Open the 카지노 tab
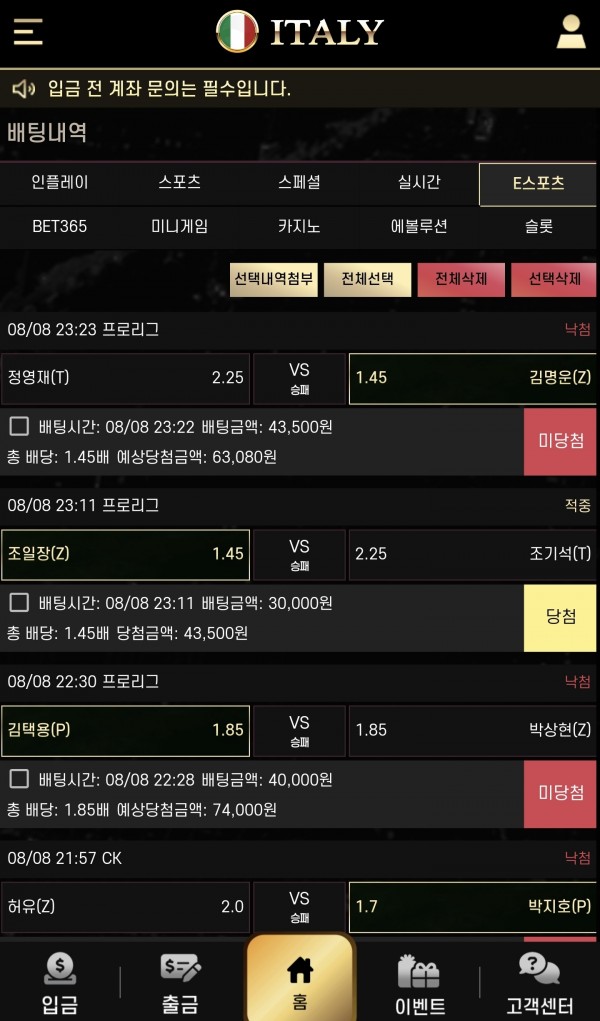 300,227
